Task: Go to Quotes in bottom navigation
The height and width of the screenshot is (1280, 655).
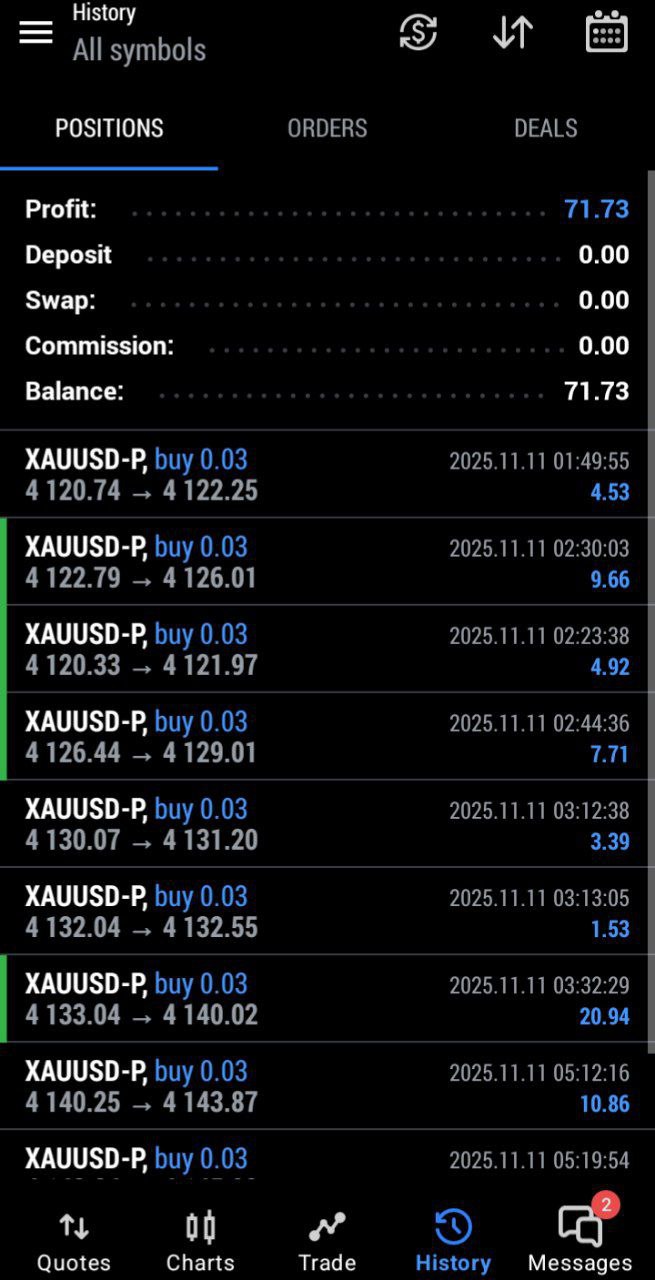Action: coord(74,1241)
